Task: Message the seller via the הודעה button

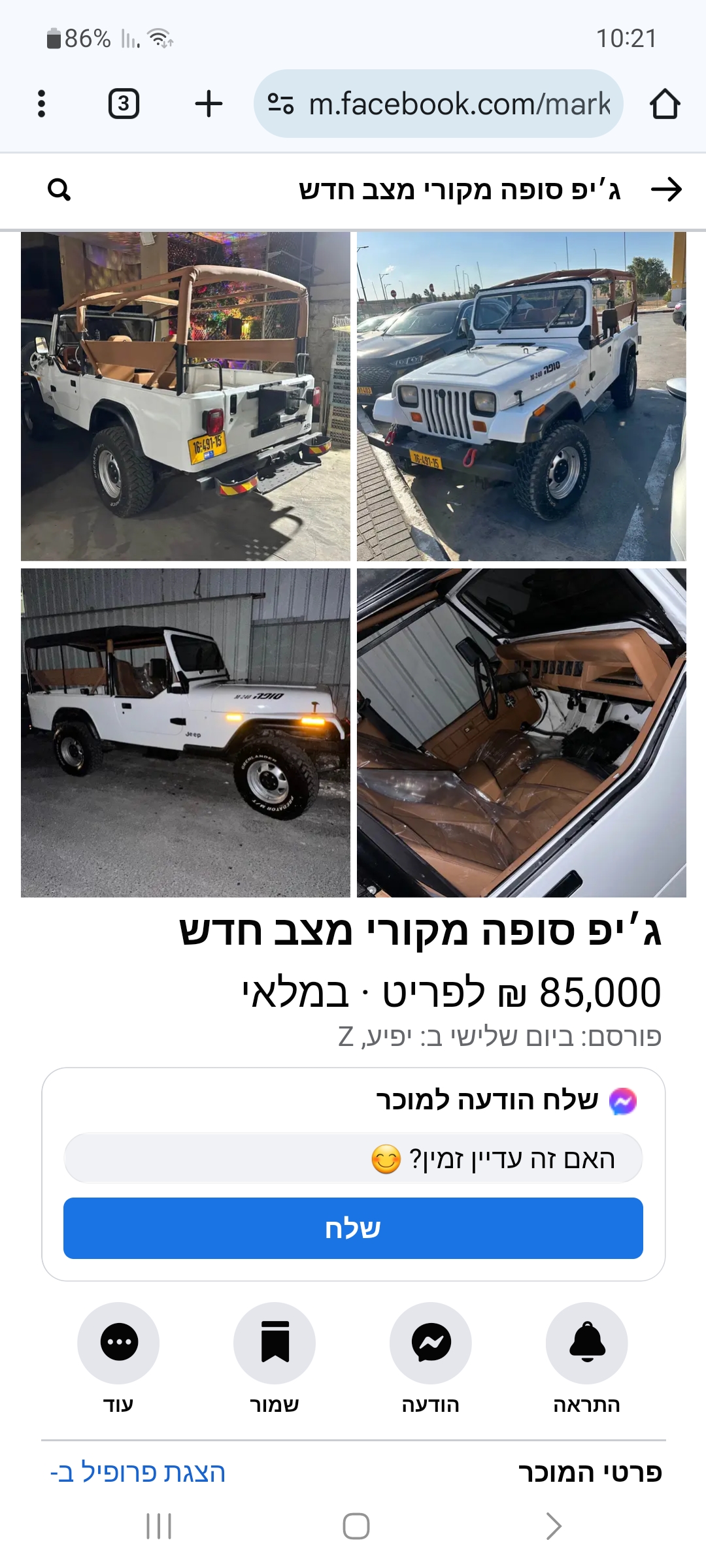Action: click(x=431, y=1343)
